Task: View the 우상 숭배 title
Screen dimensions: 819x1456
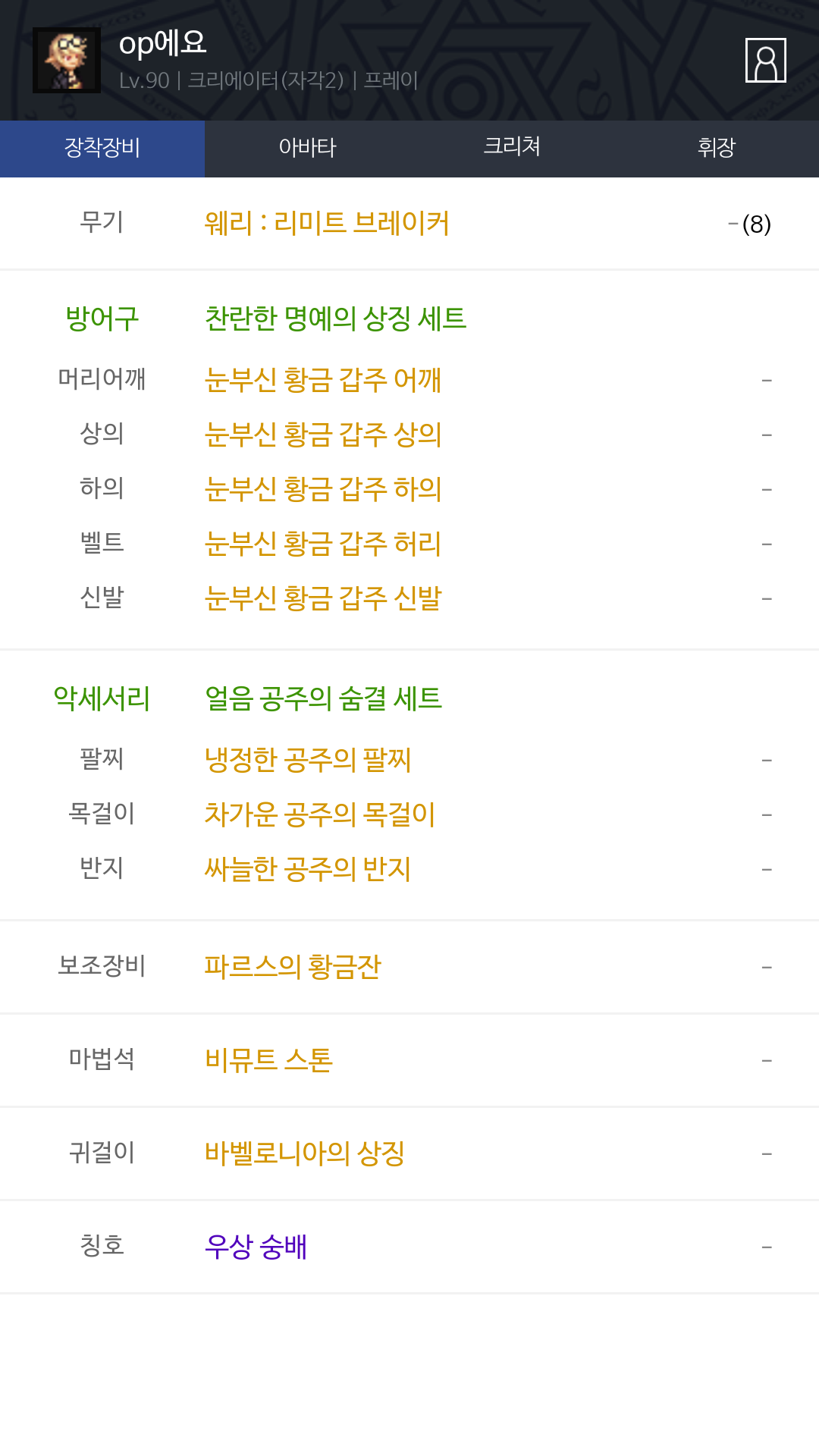Action: tap(256, 1247)
